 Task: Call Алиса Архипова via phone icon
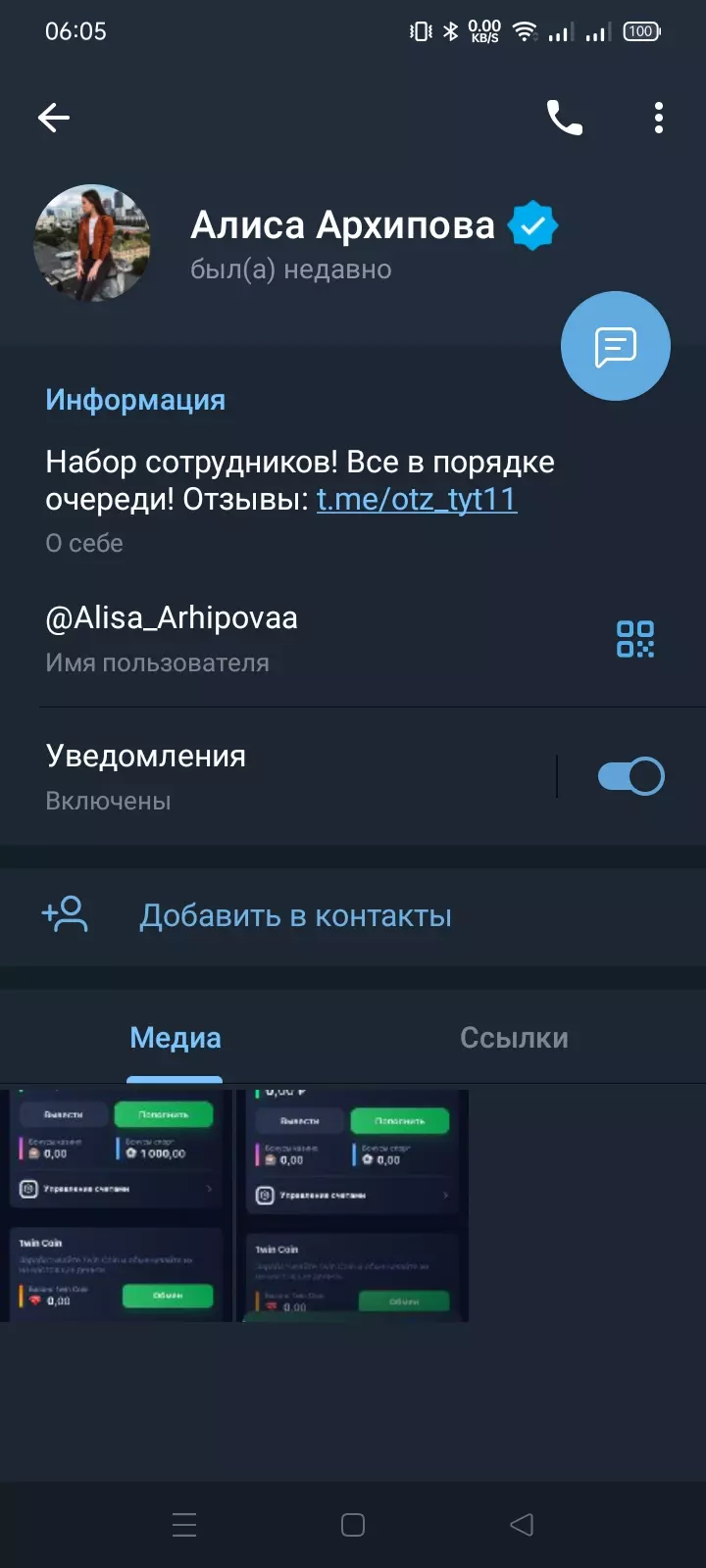click(564, 118)
